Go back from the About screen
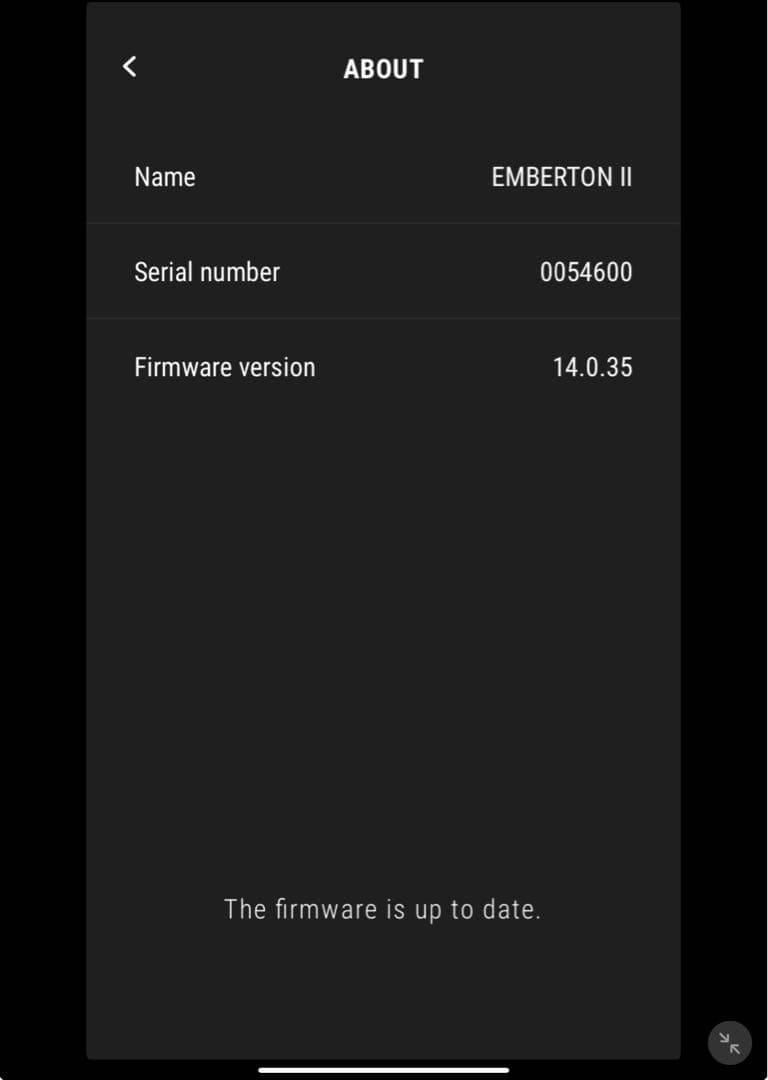This screenshot has width=768, height=1080. pyautogui.click(x=129, y=67)
